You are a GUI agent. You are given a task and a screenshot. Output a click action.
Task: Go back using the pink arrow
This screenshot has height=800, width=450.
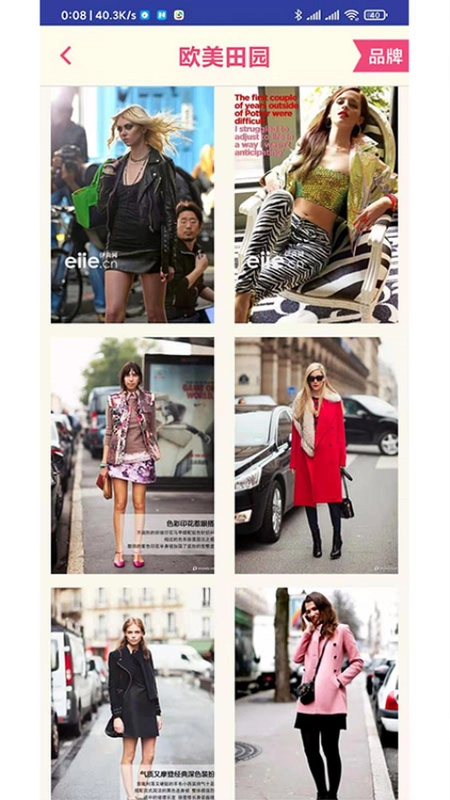(66, 56)
